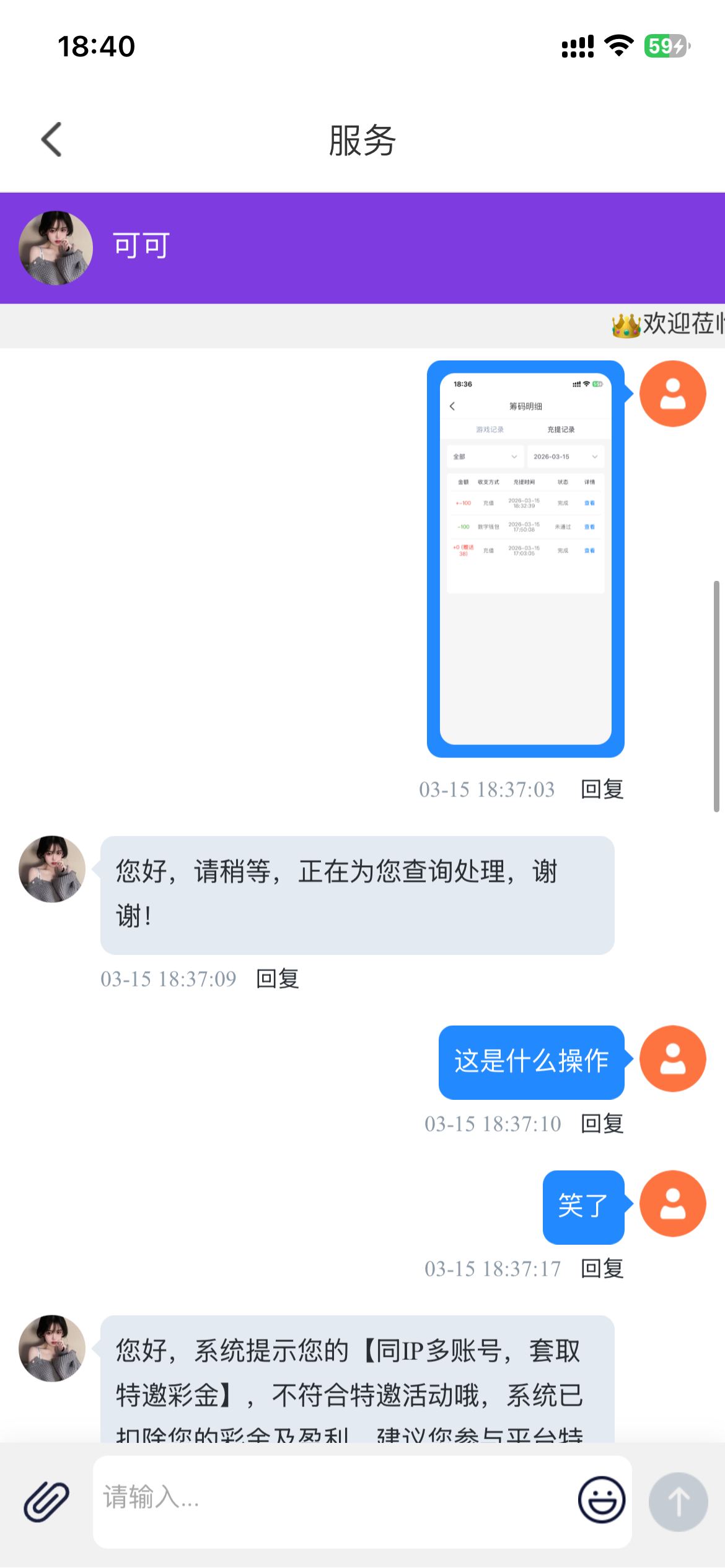
Task: Send the message with the arrow button
Action: [x=678, y=1501]
